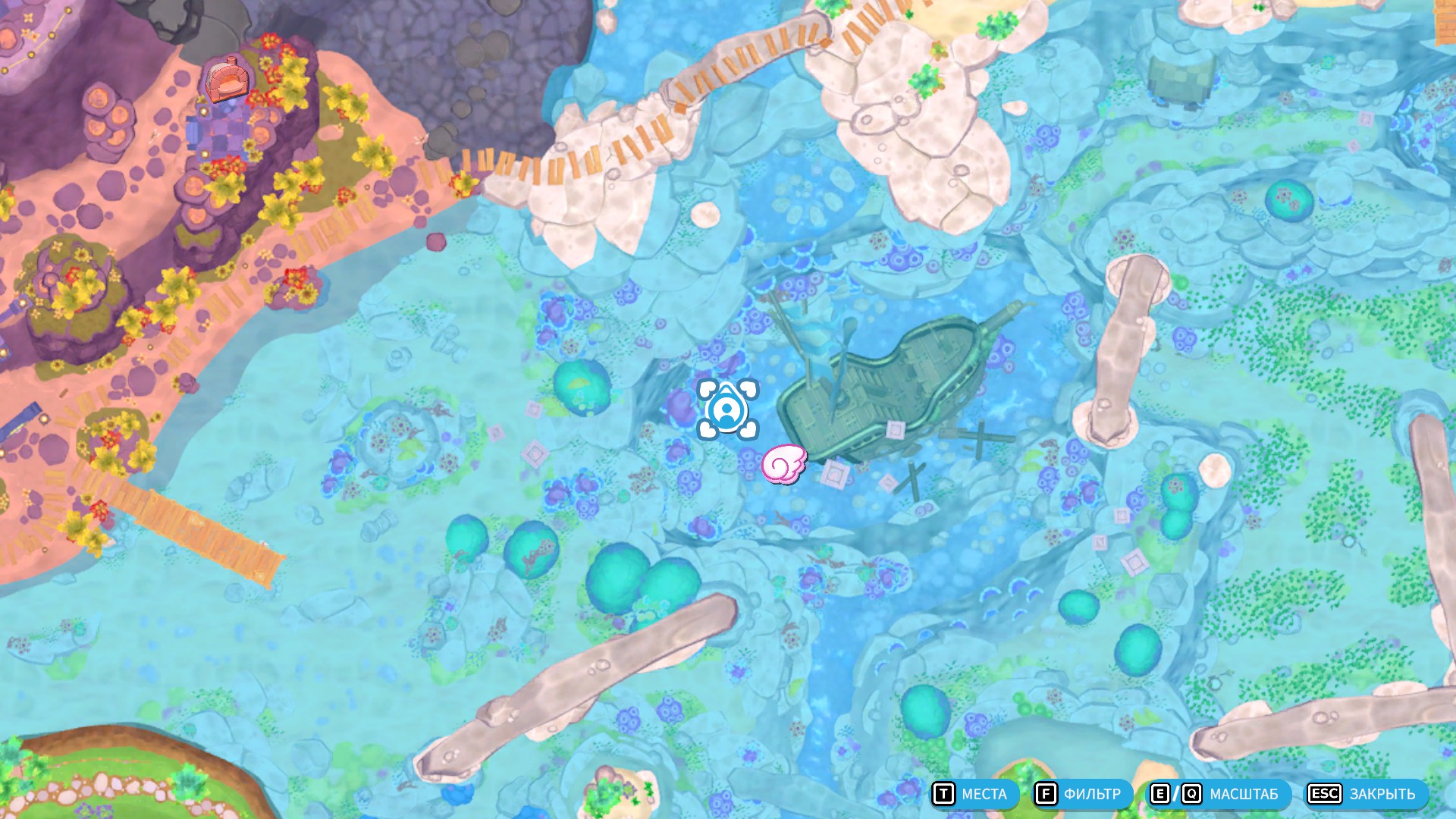The width and height of the screenshot is (1456, 819).
Task: Open the Фильтр map filter
Action: 1081,794
